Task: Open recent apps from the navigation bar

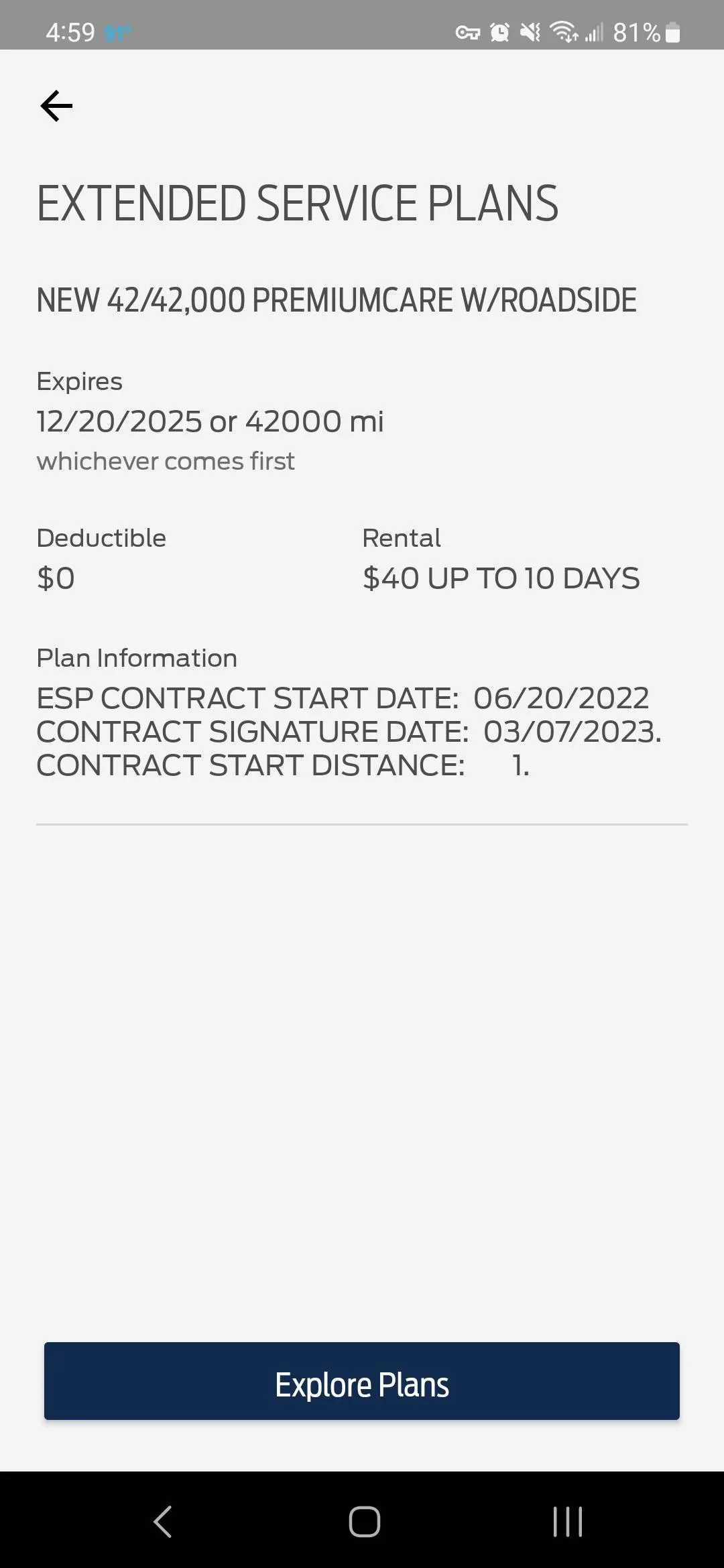Action: [567, 1521]
